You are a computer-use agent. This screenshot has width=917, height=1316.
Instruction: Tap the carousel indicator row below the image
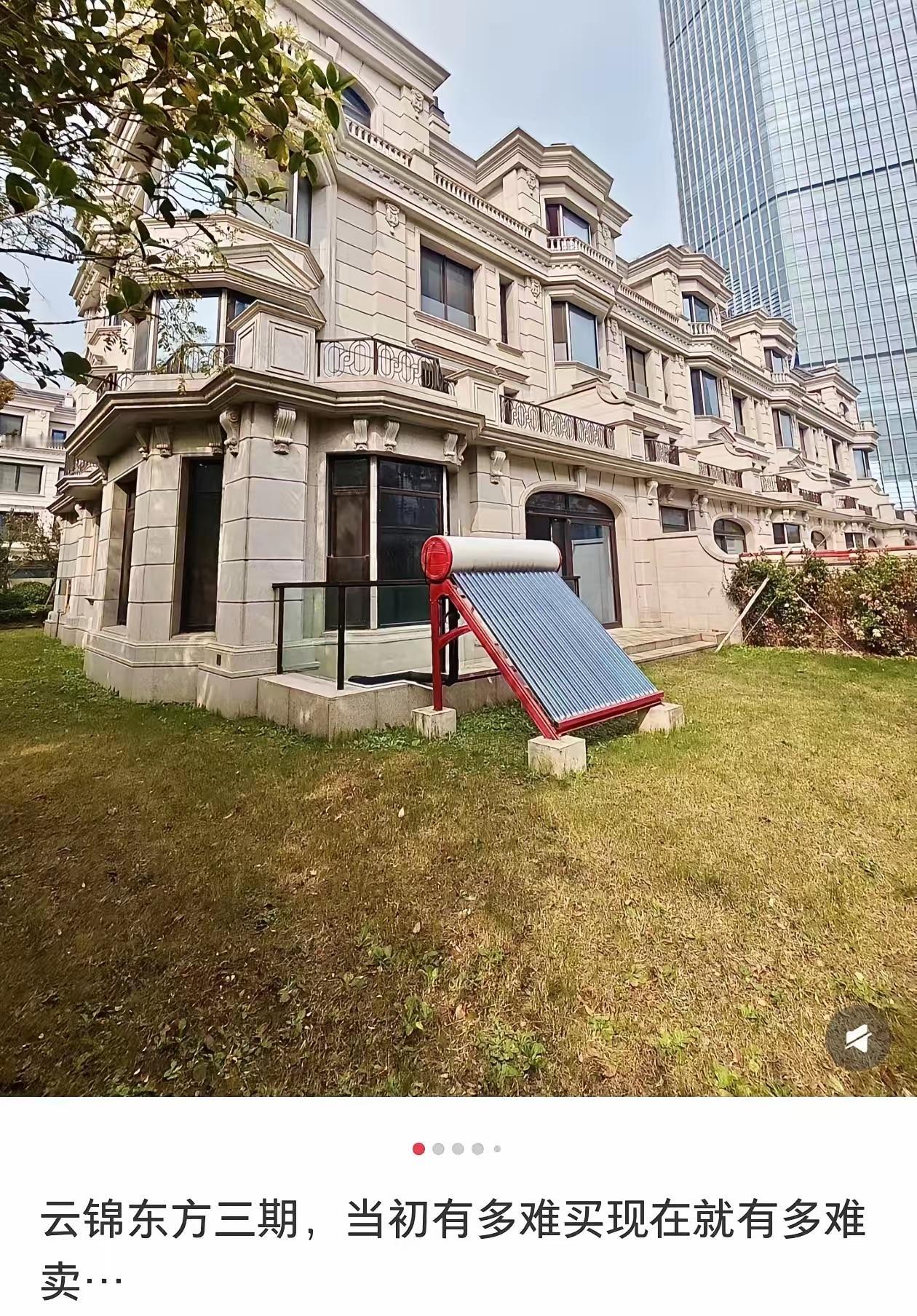coord(458,1147)
